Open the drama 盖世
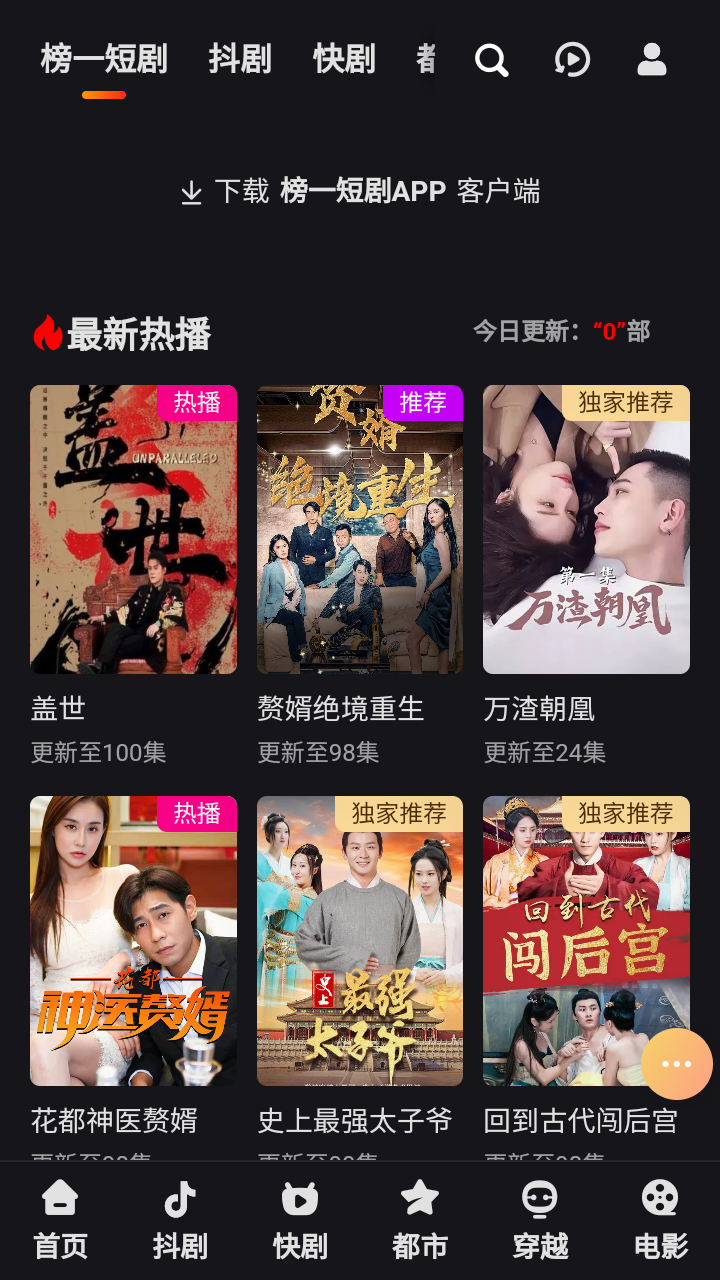This screenshot has width=720, height=1280. click(x=133, y=530)
